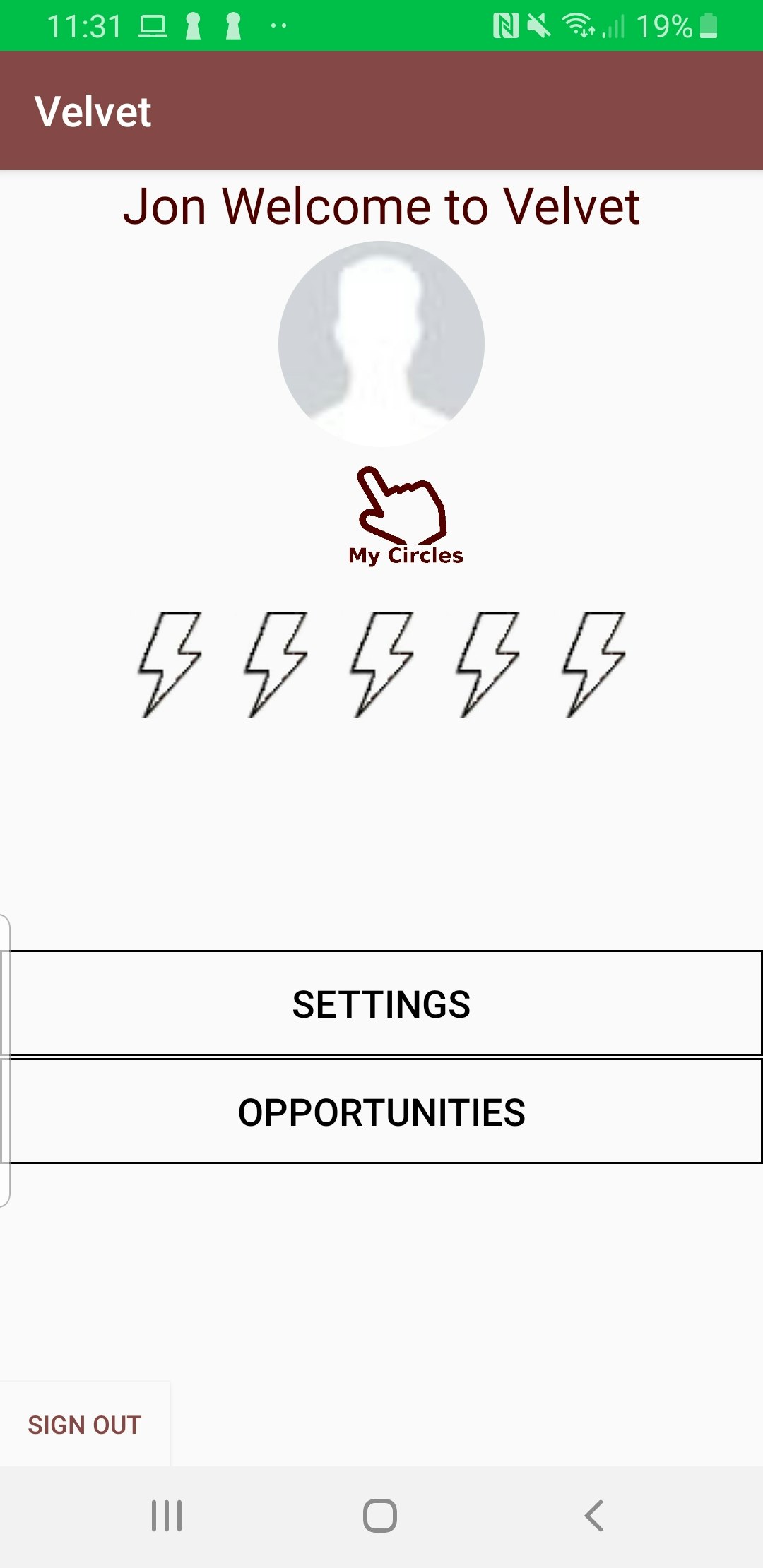Tap the profile picture placeholder
The width and height of the screenshot is (763, 1568).
[x=381, y=344]
